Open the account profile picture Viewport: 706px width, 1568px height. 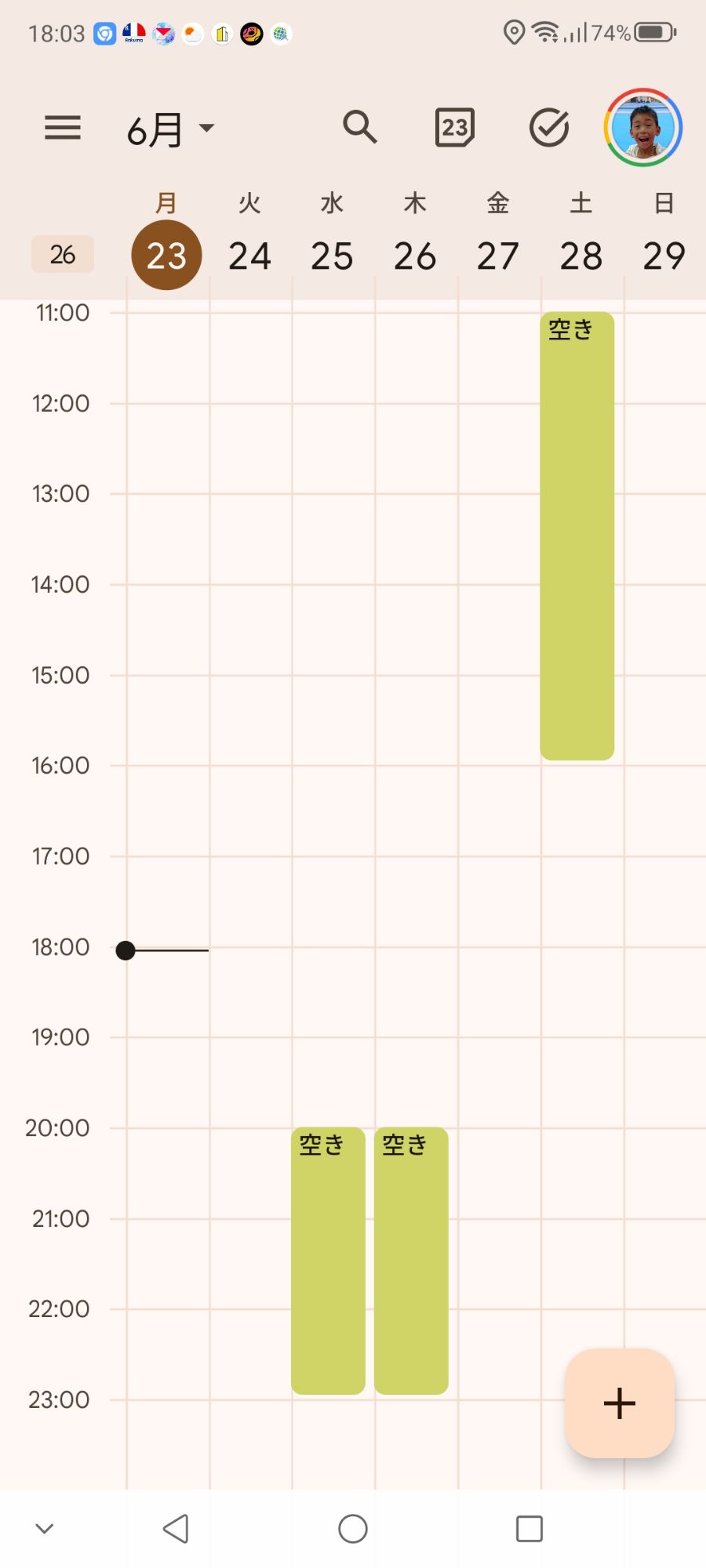643,128
